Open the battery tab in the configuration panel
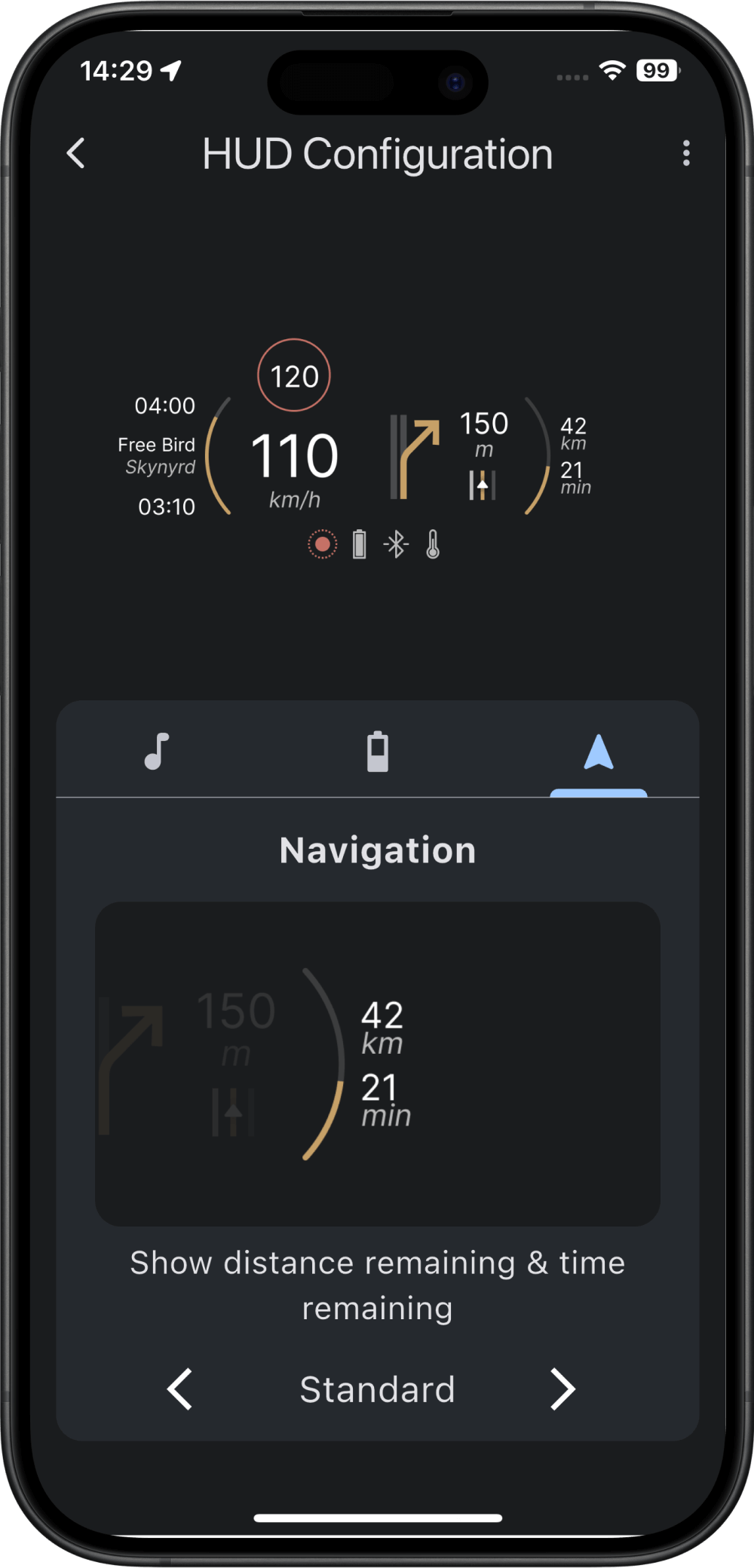 coord(378,749)
